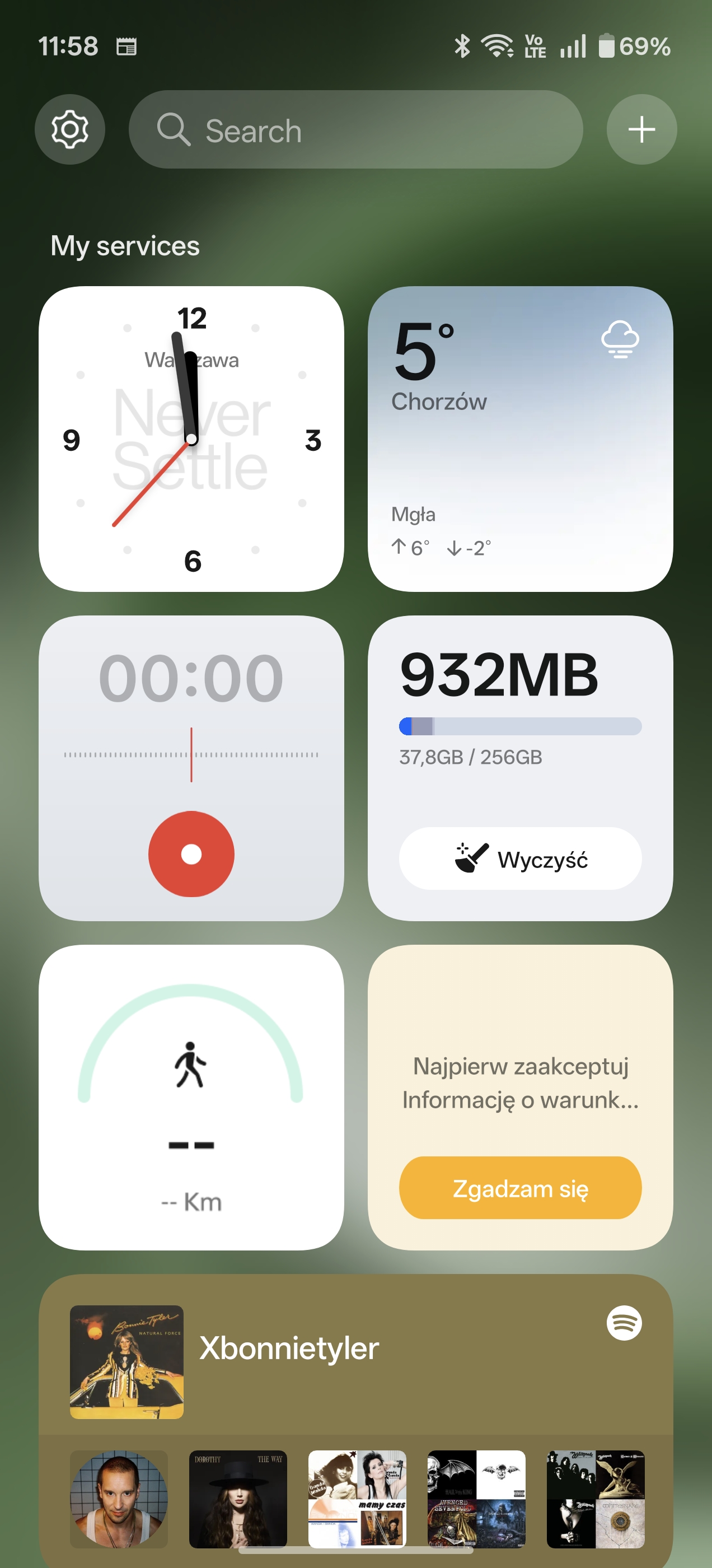Open the Whitesnake collage tile
The height and width of the screenshot is (1568, 712).
(x=595, y=1499)
